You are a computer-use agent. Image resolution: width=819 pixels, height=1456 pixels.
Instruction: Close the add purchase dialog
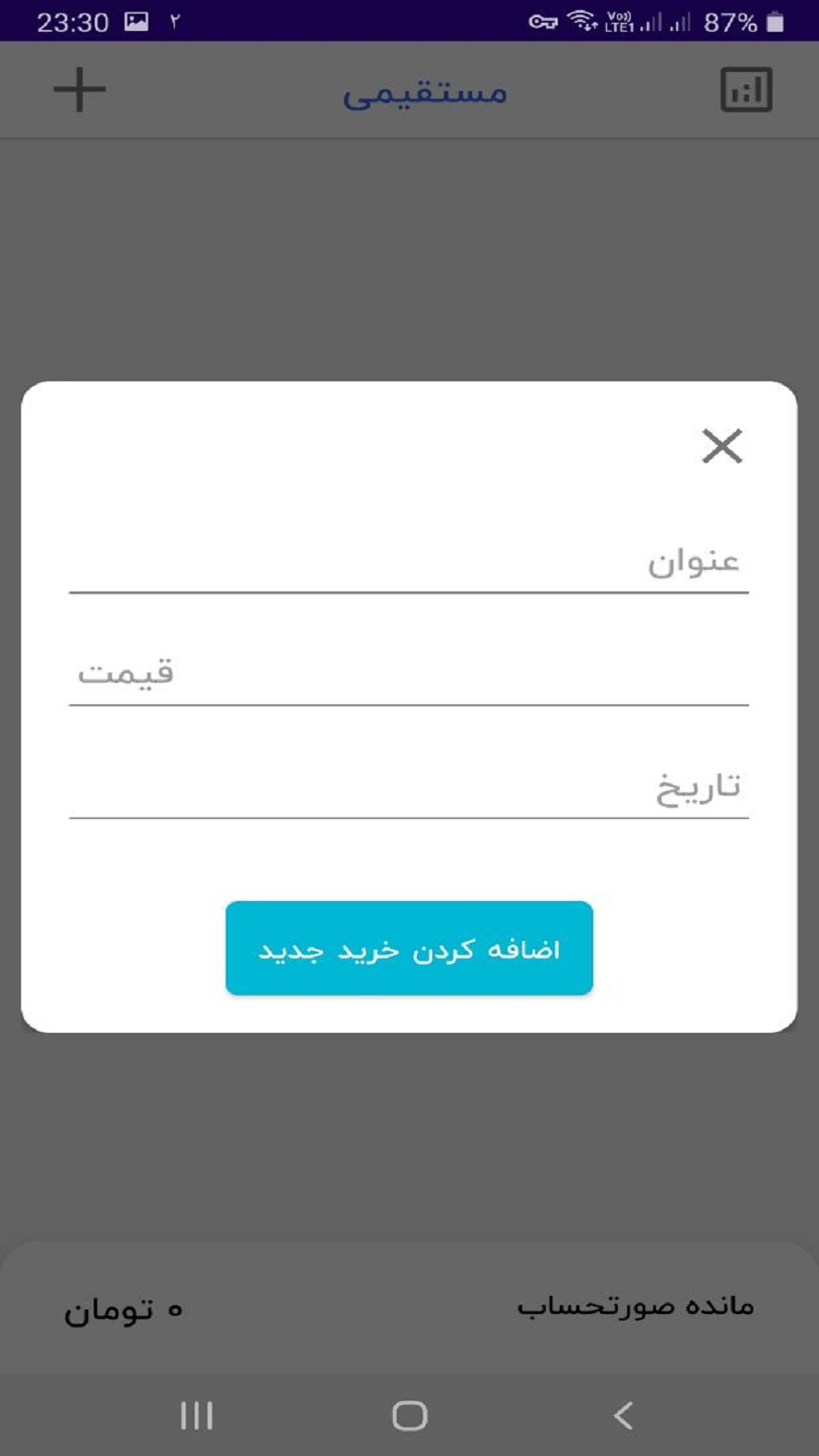(722, 446)
